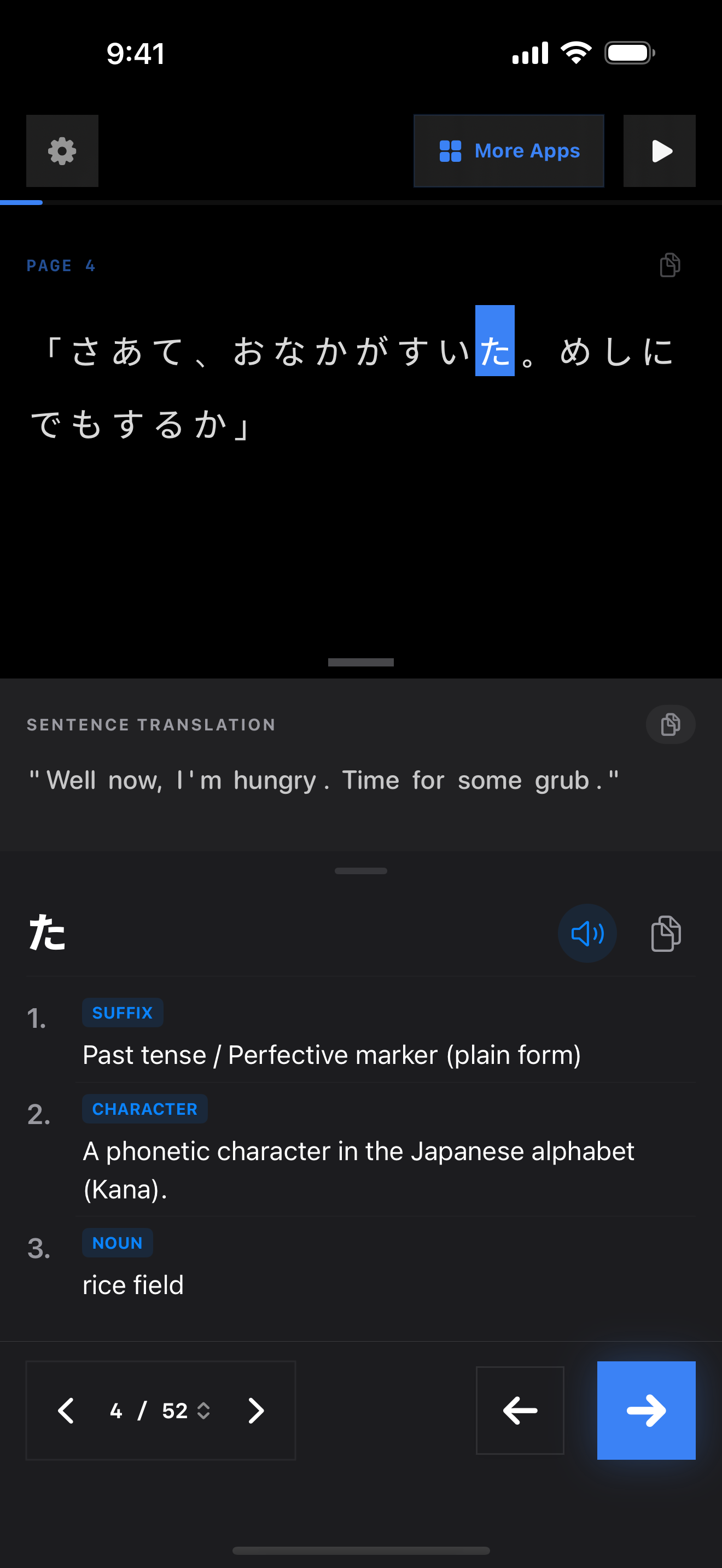Go to the previous page with left chevron
The width and height of the screenshot is (722, 1568).
(x=66, y=1411)
